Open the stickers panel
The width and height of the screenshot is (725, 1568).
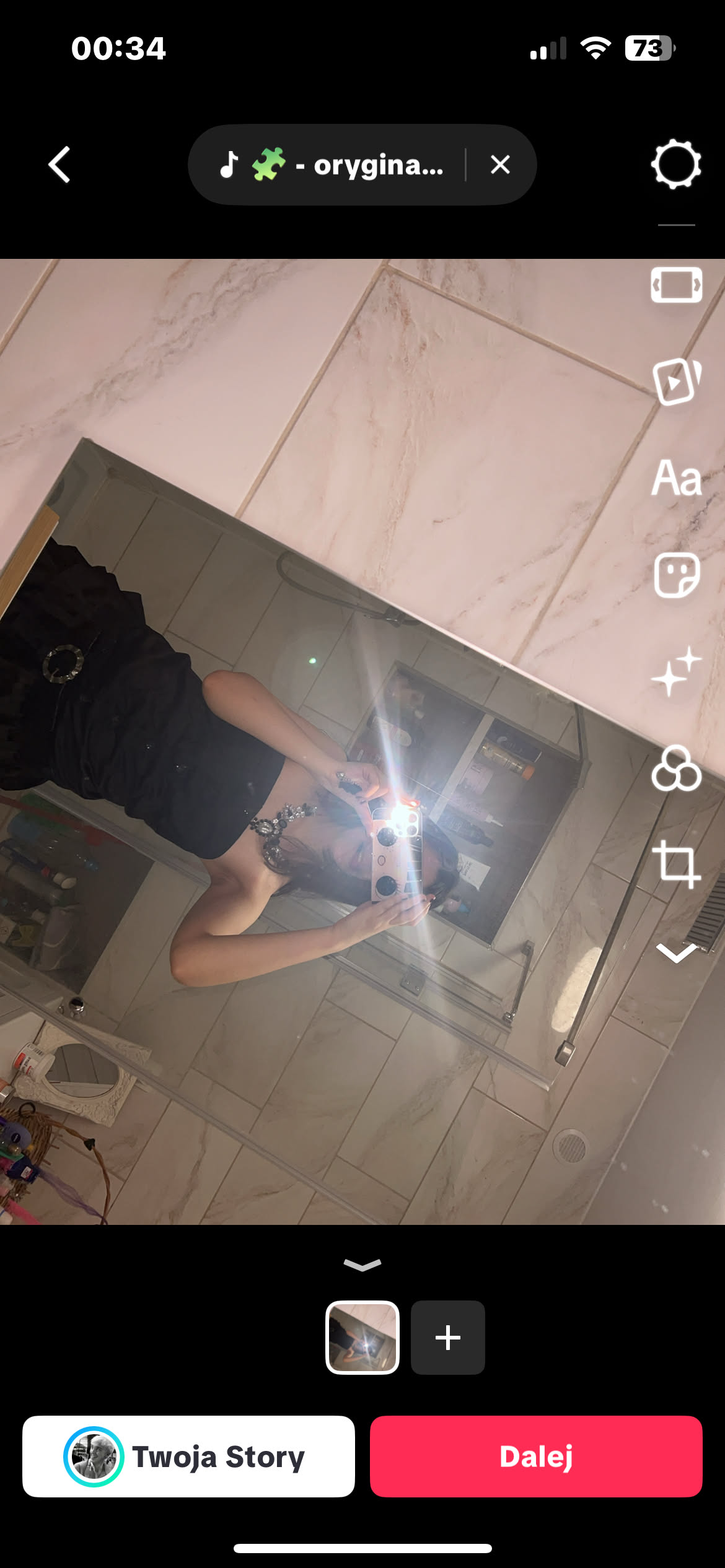coord(676,575)
